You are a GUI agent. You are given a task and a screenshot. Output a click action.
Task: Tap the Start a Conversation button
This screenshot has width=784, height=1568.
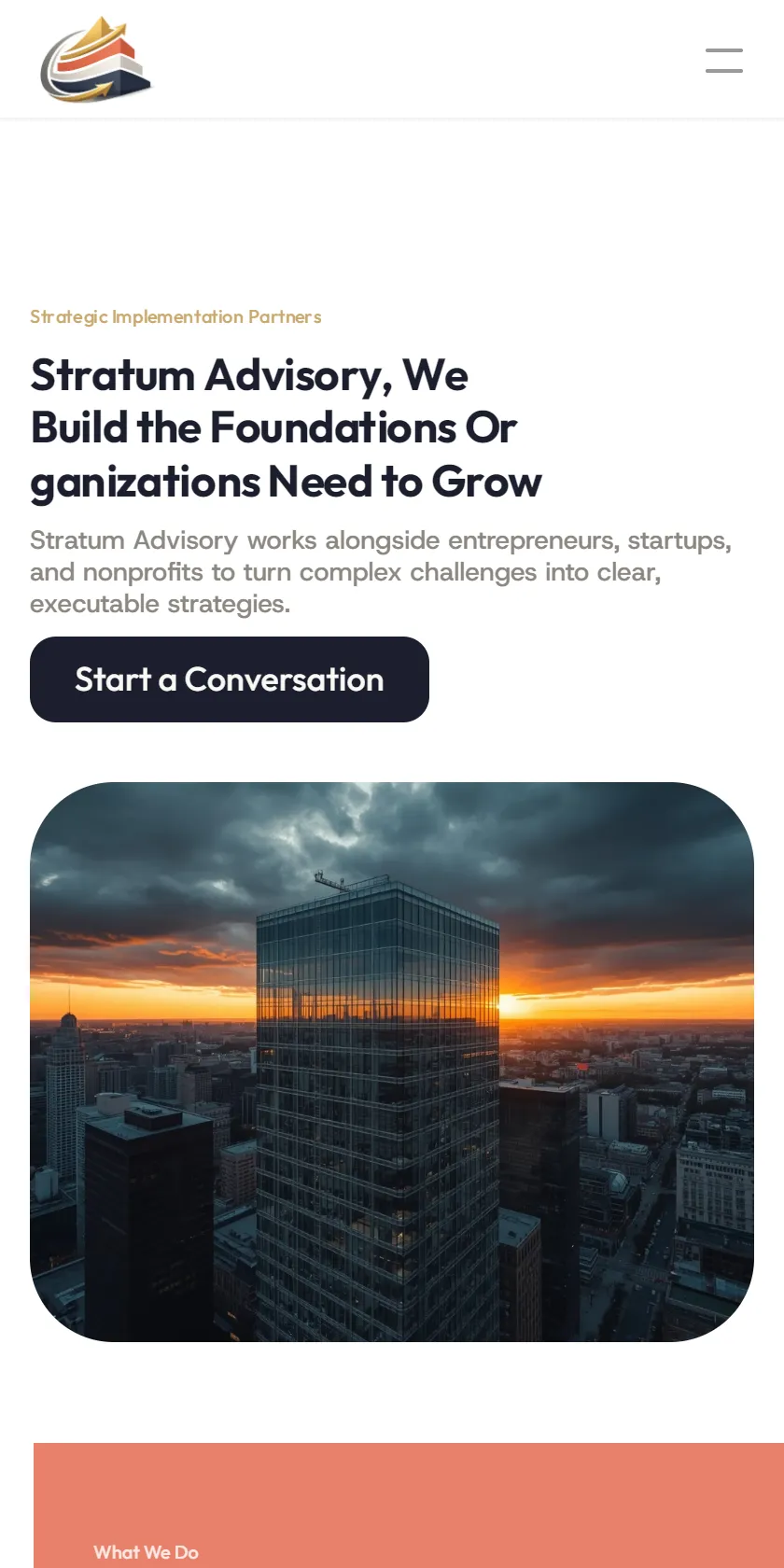[230, 679]
